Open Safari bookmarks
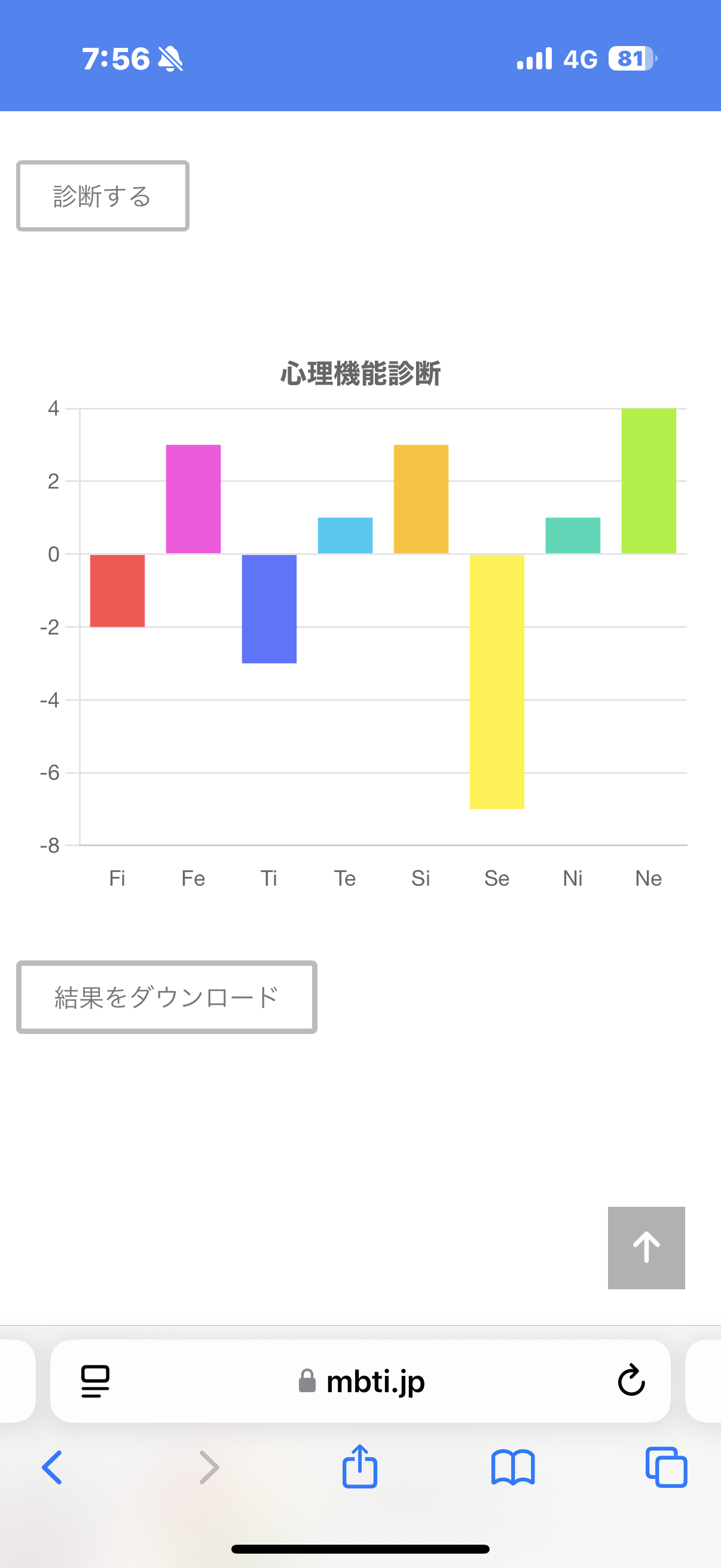 pyautogui.click(x=513, y=1468)
